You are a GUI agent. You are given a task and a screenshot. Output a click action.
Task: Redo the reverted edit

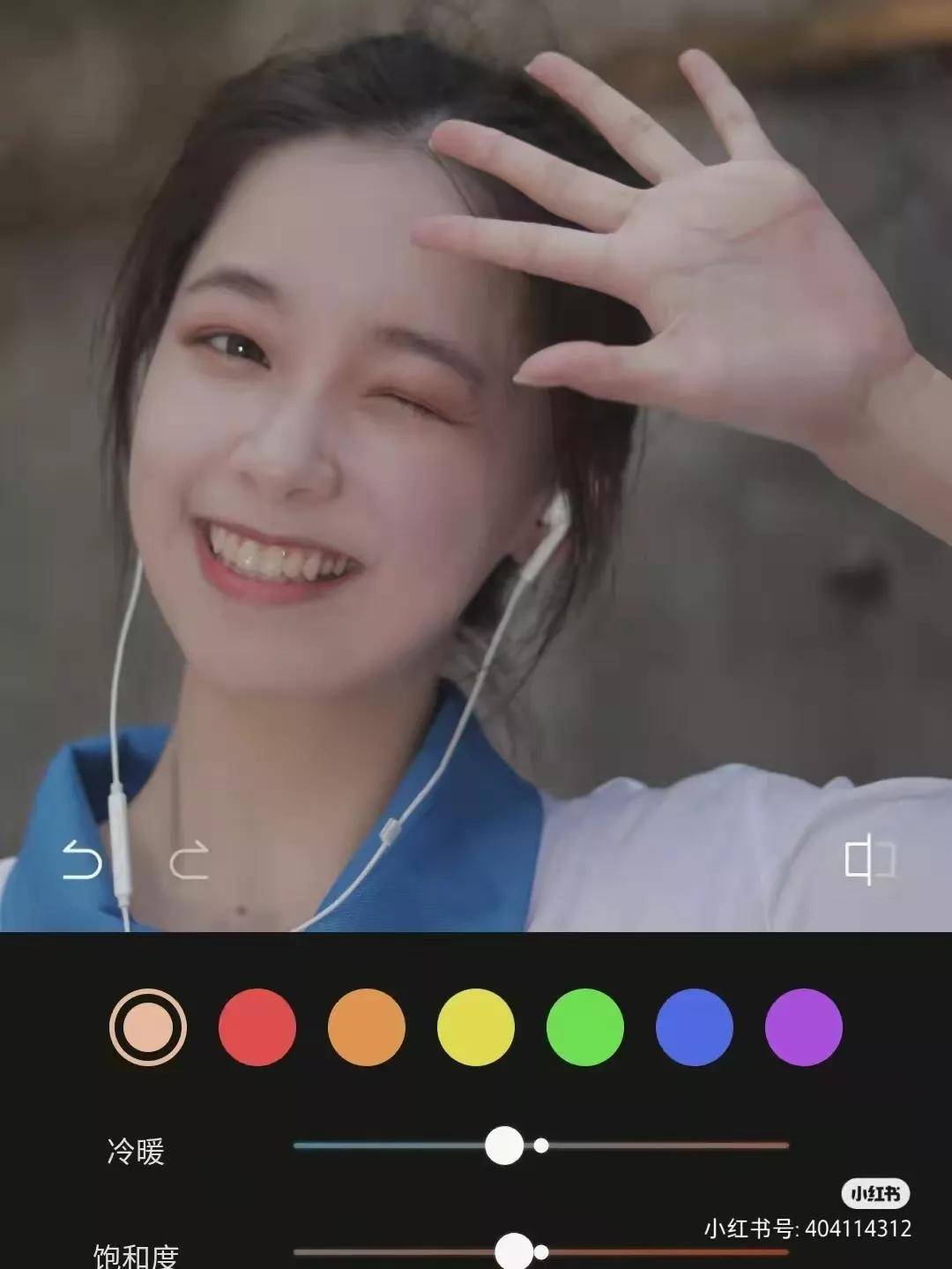click(x=190, y=861)
